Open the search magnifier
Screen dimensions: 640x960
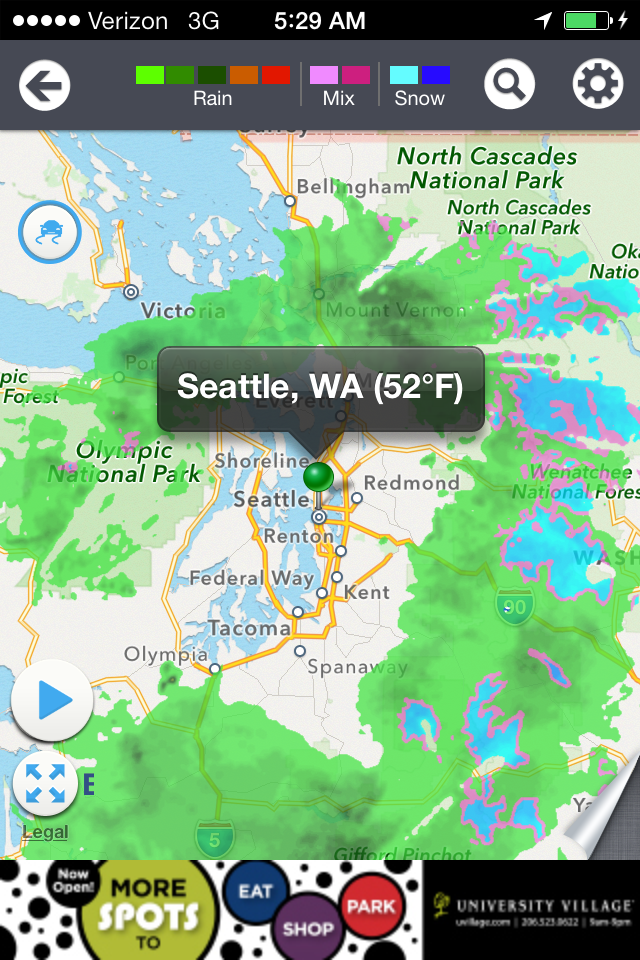pyautogui.click(x=510, y=85)
